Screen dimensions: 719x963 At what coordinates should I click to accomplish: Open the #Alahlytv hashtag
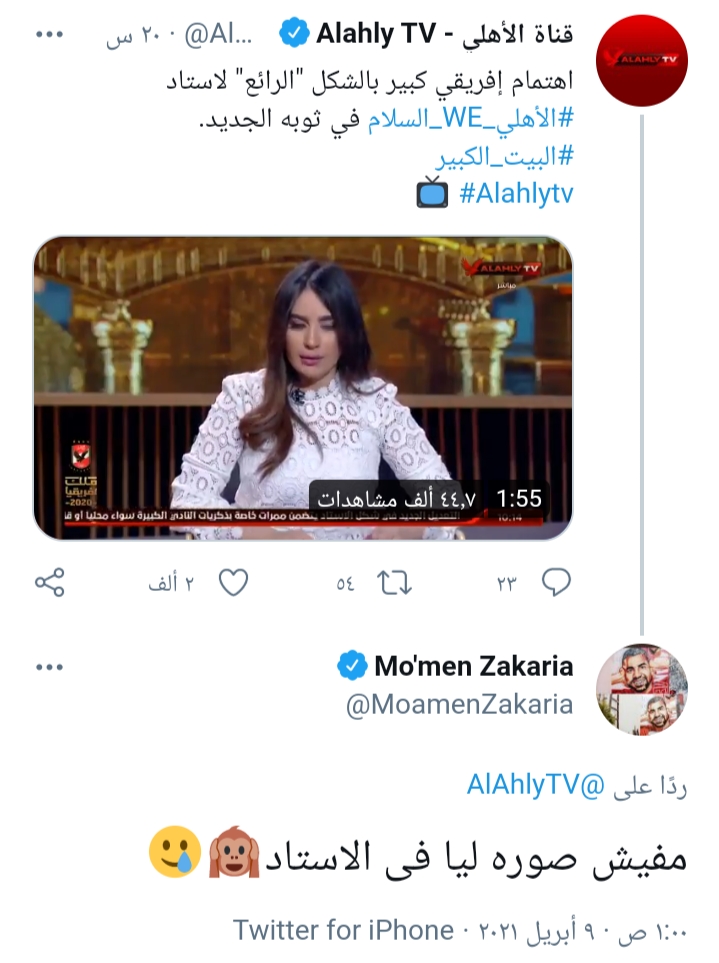tap(516, 192)
